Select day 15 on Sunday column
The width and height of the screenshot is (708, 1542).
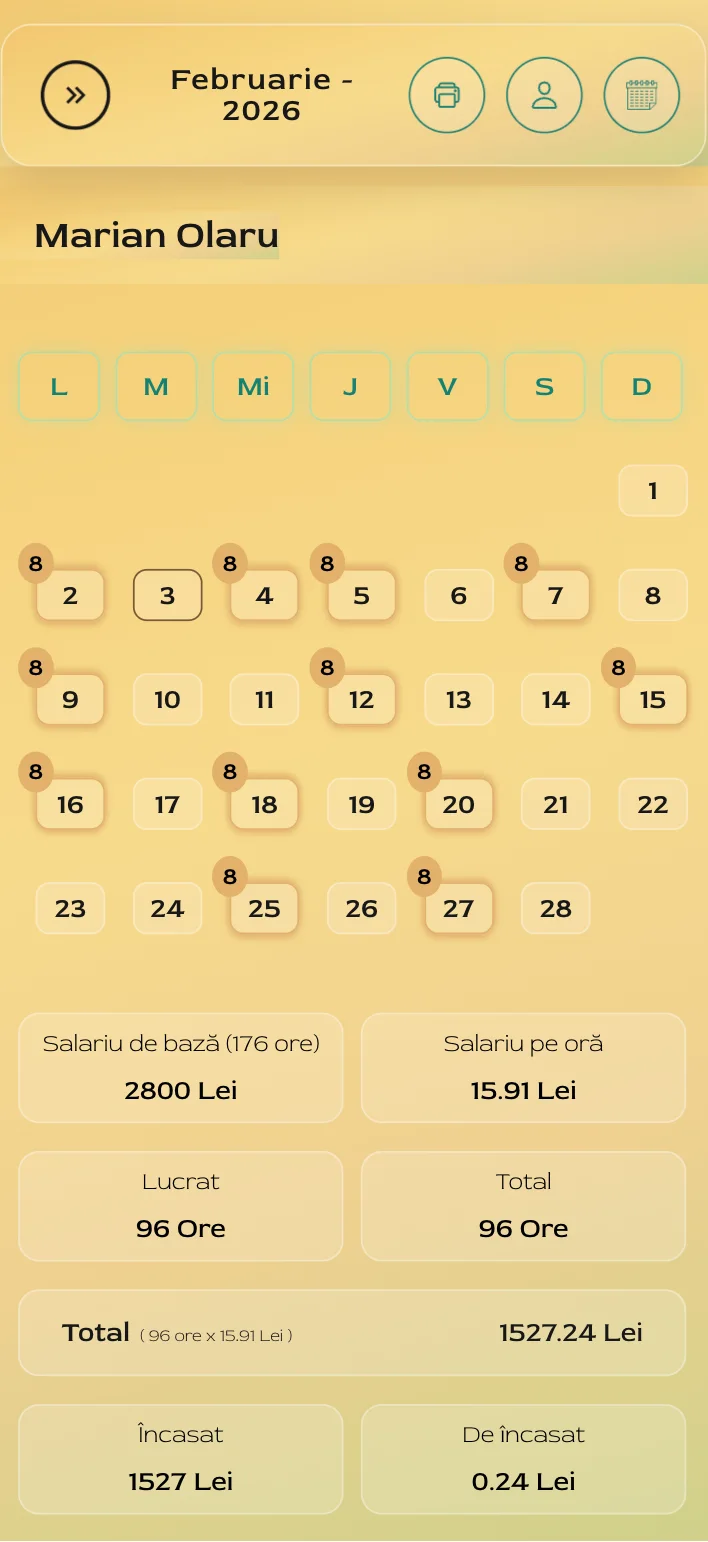click(x=653, y=700)
